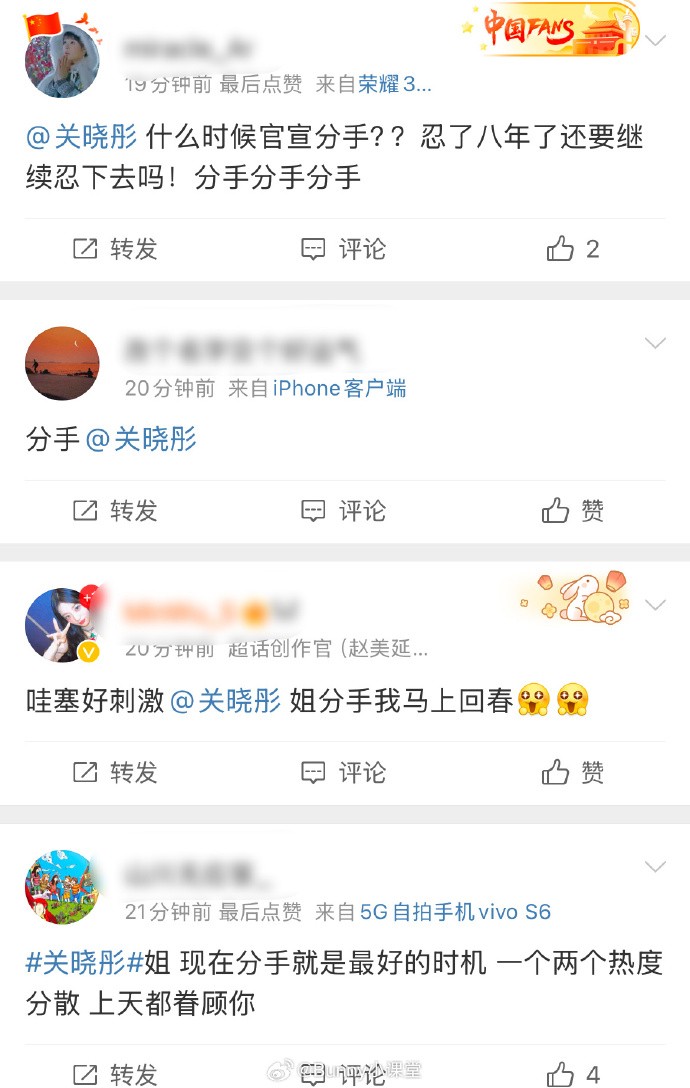Open the verified 超话创作官 user's avatar

62,625
